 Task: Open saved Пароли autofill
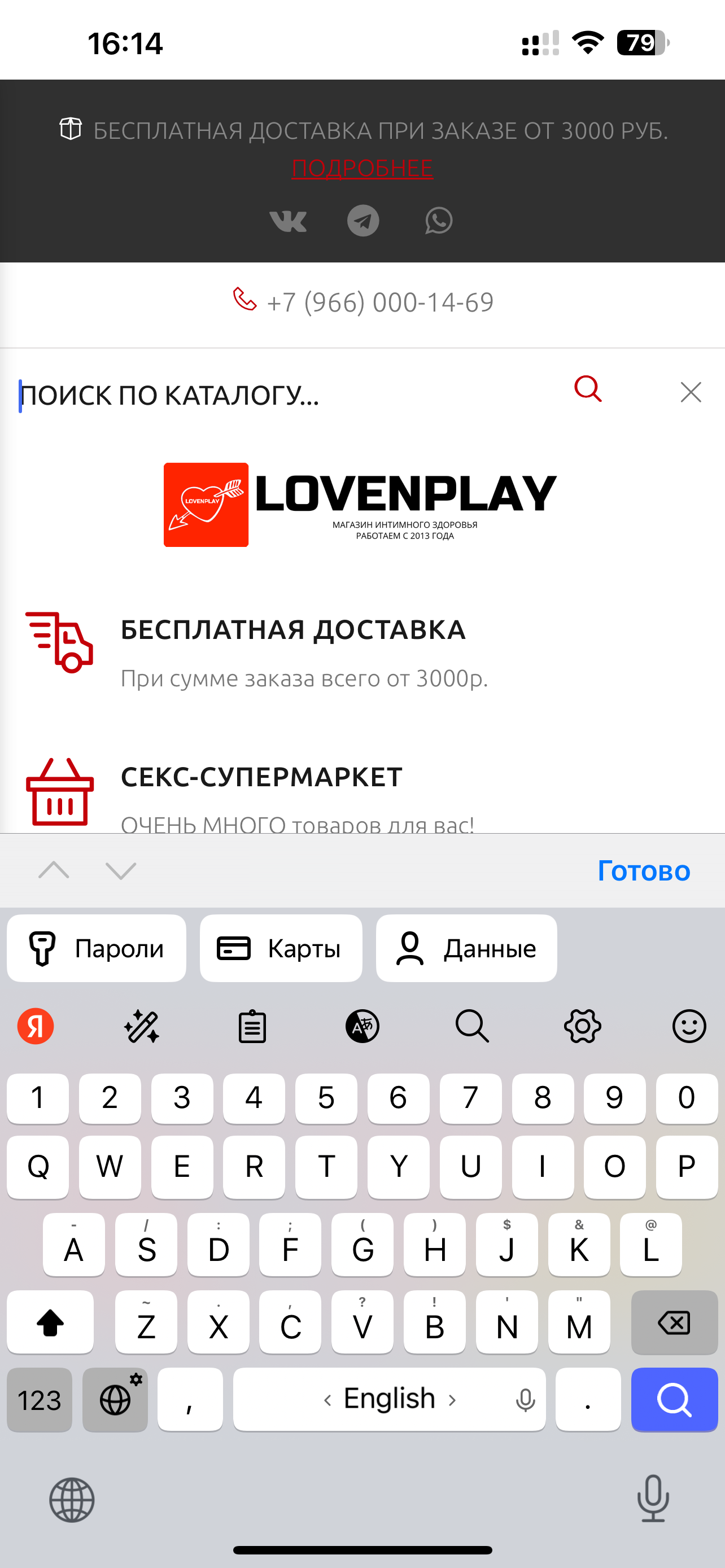tap(97, 948)
